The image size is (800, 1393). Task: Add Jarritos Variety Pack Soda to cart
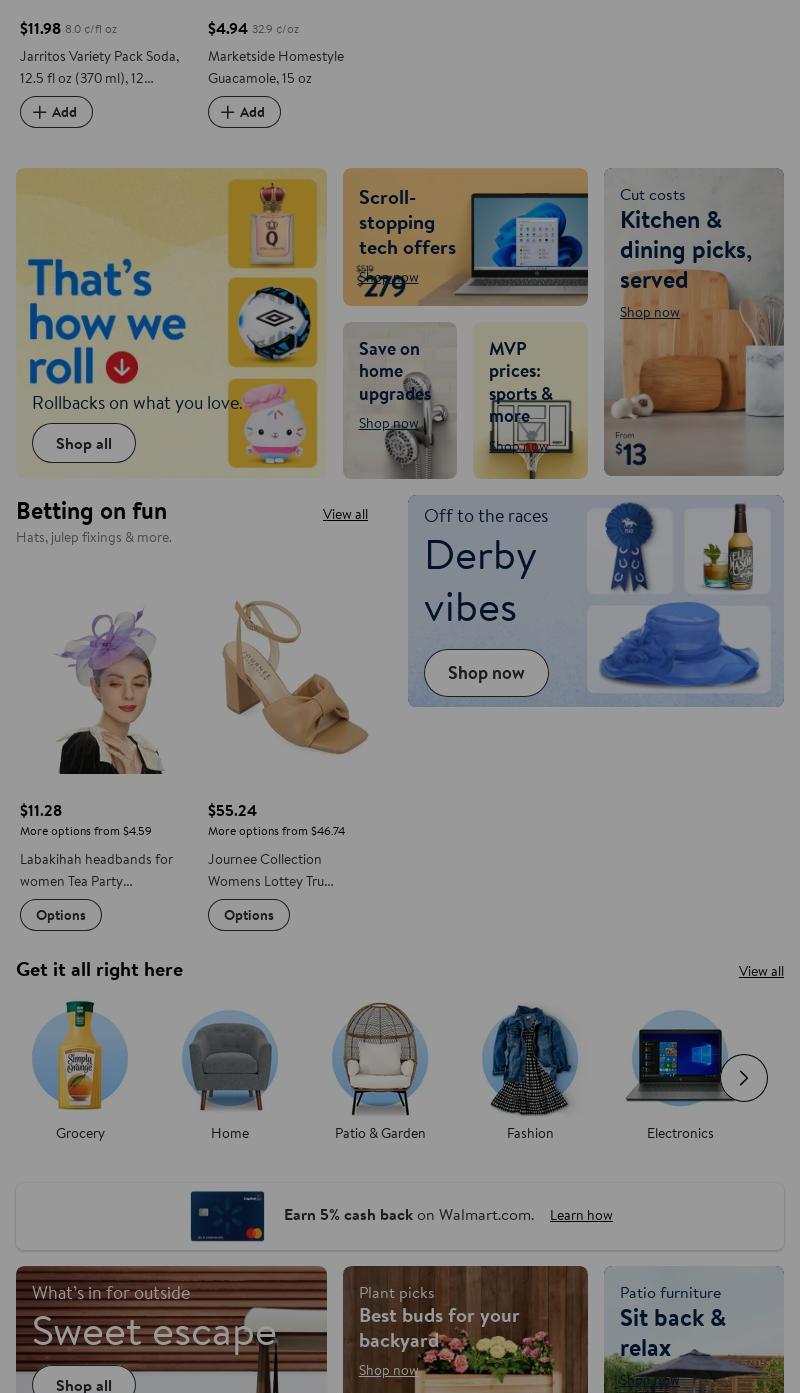56,112
